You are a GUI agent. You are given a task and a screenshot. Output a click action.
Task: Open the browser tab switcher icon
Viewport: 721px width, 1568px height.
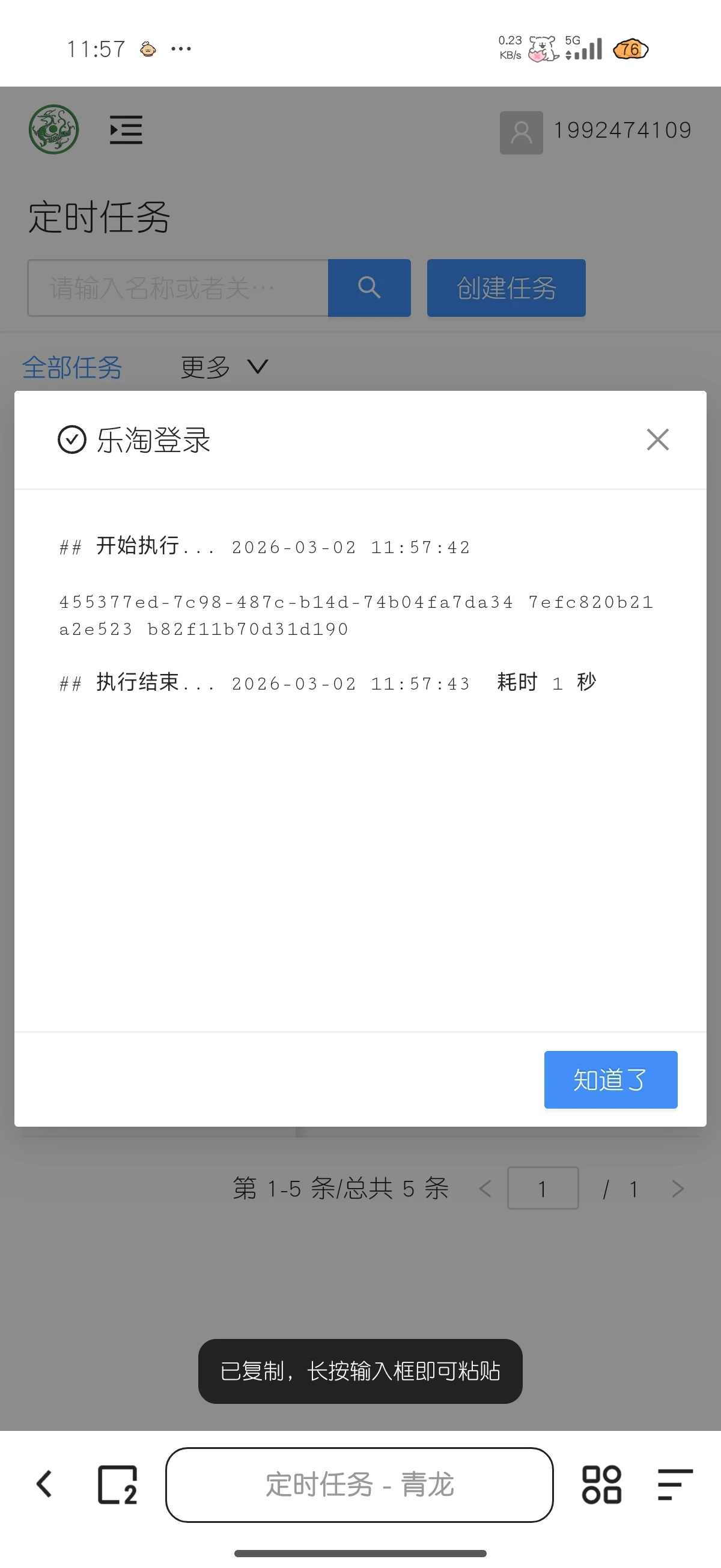click(116, 1484)
